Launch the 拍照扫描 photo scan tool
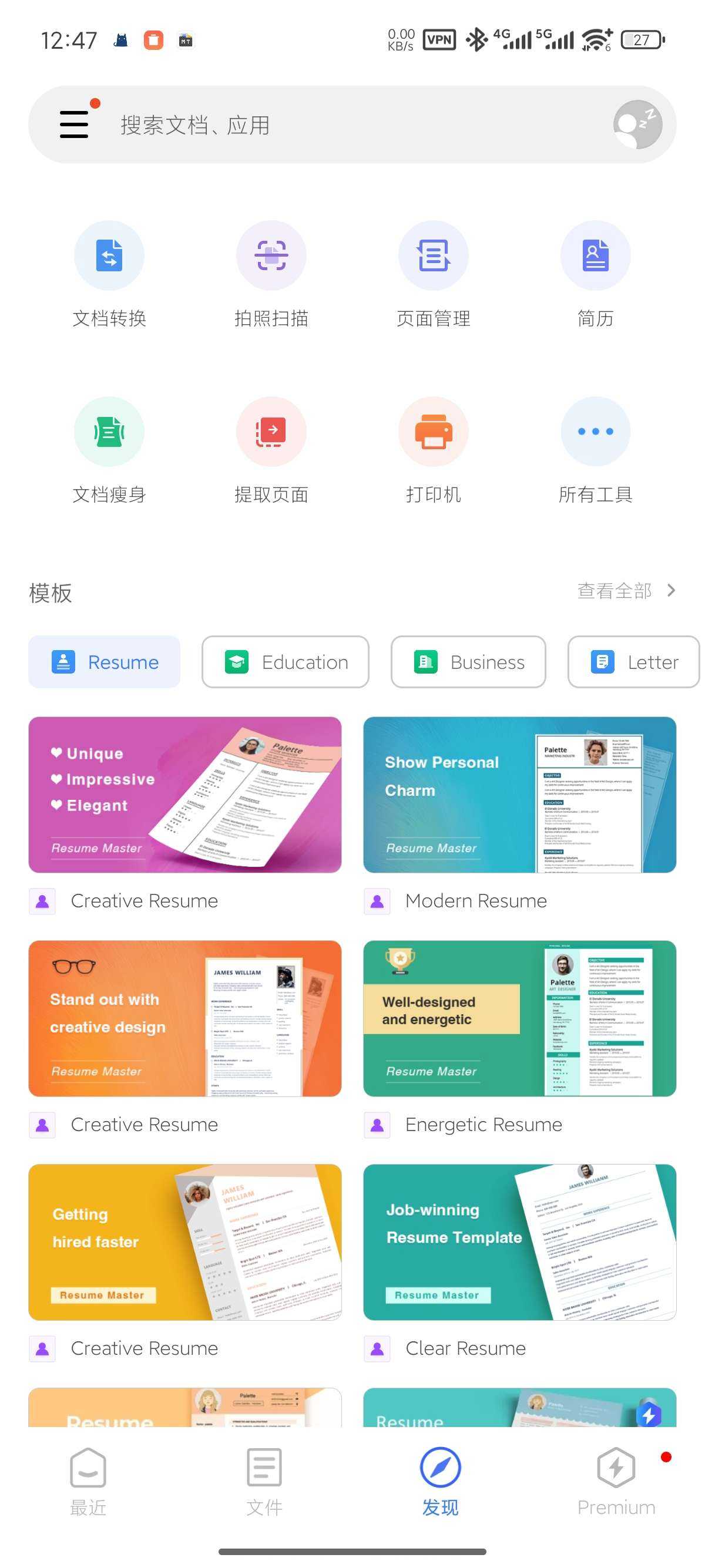This screenshot has width=705, height=1568. click(x=271, y=255)
